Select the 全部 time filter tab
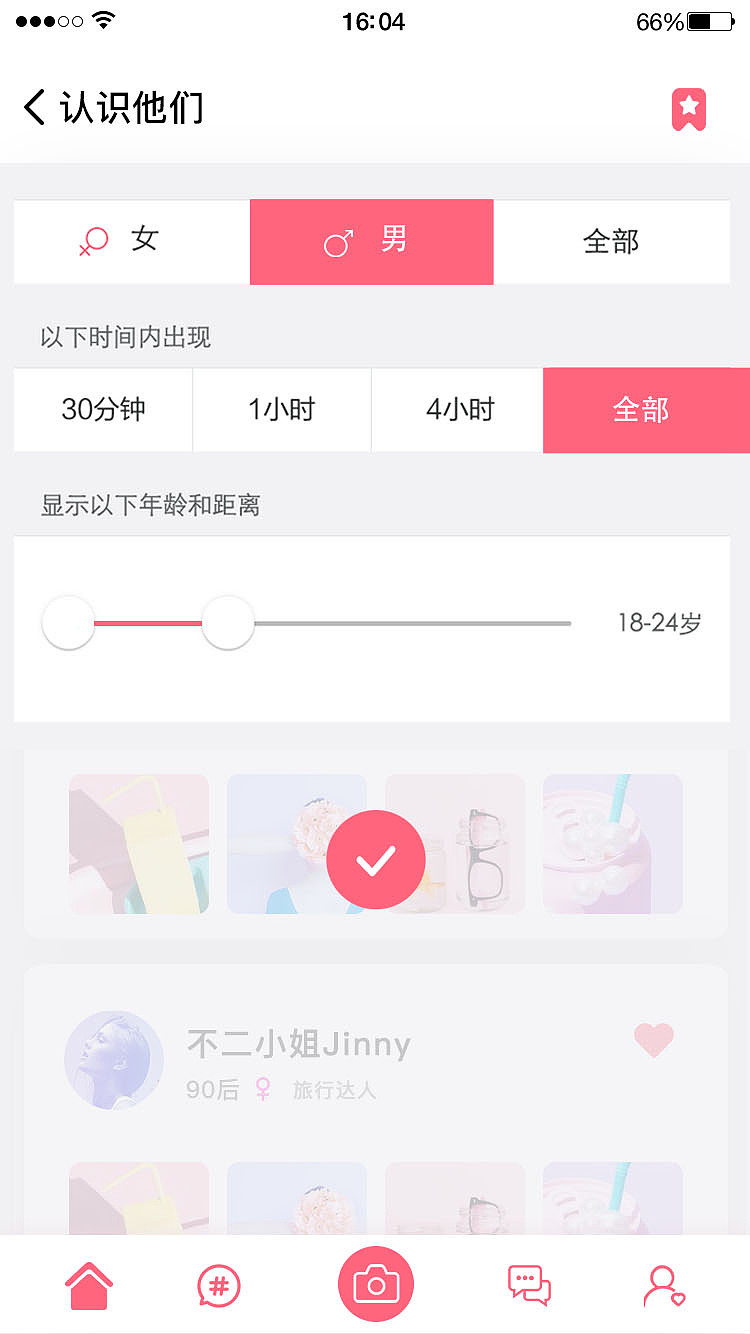The height and width of the screenshot is (1334, 750). tap(646, 410)
